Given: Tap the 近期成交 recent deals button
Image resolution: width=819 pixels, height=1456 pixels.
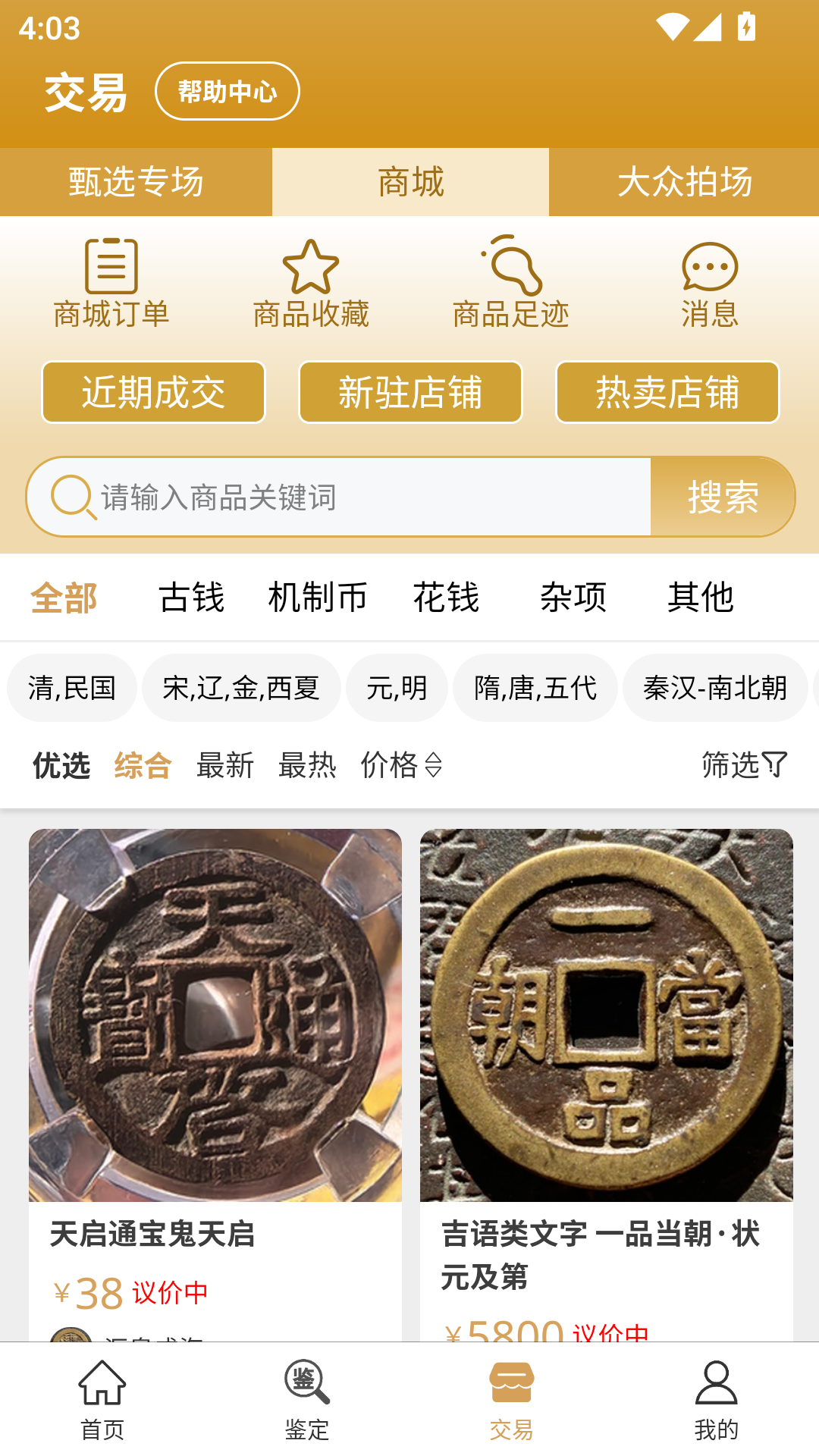Looking at the screenshot, I should [153, 392].
